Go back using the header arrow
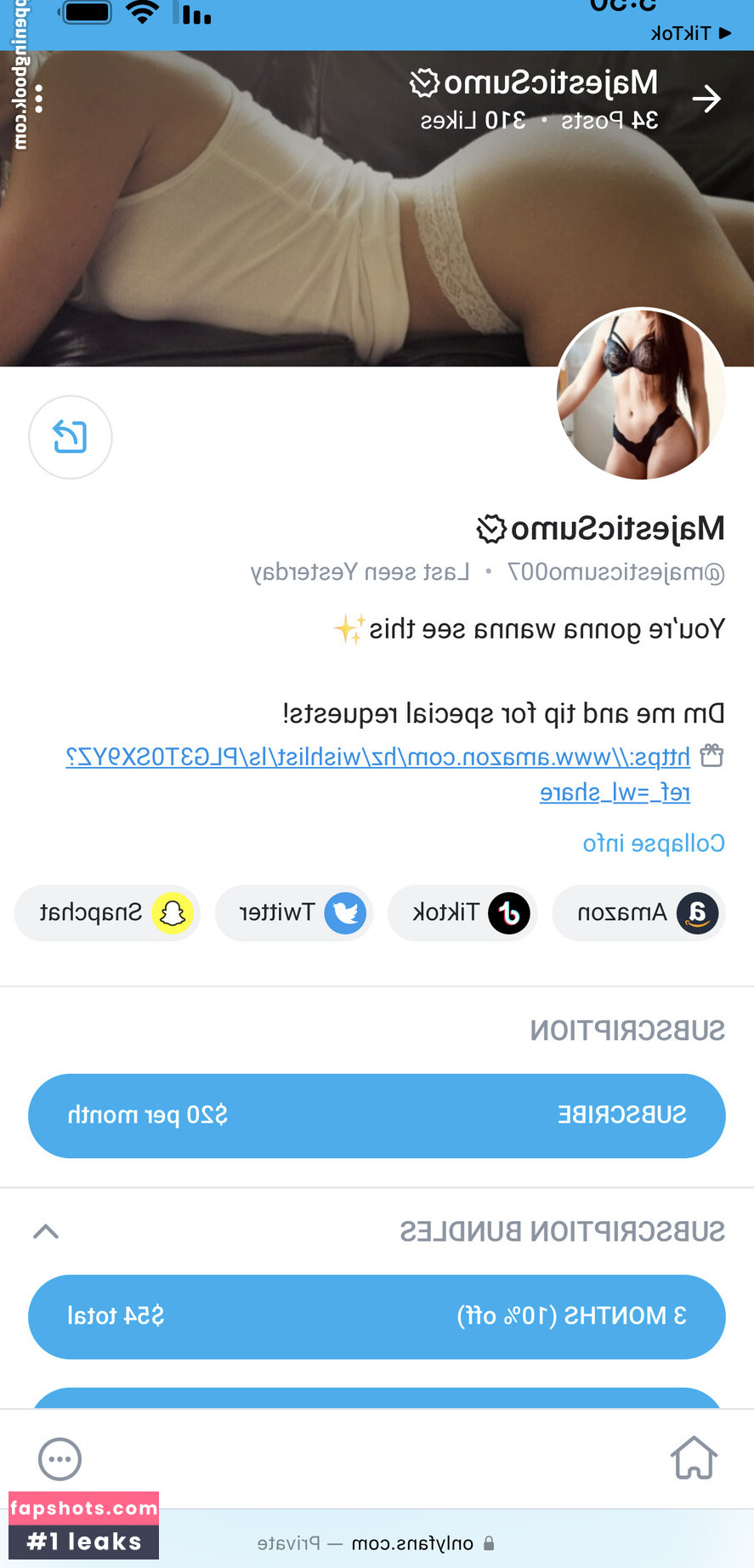 706,99
